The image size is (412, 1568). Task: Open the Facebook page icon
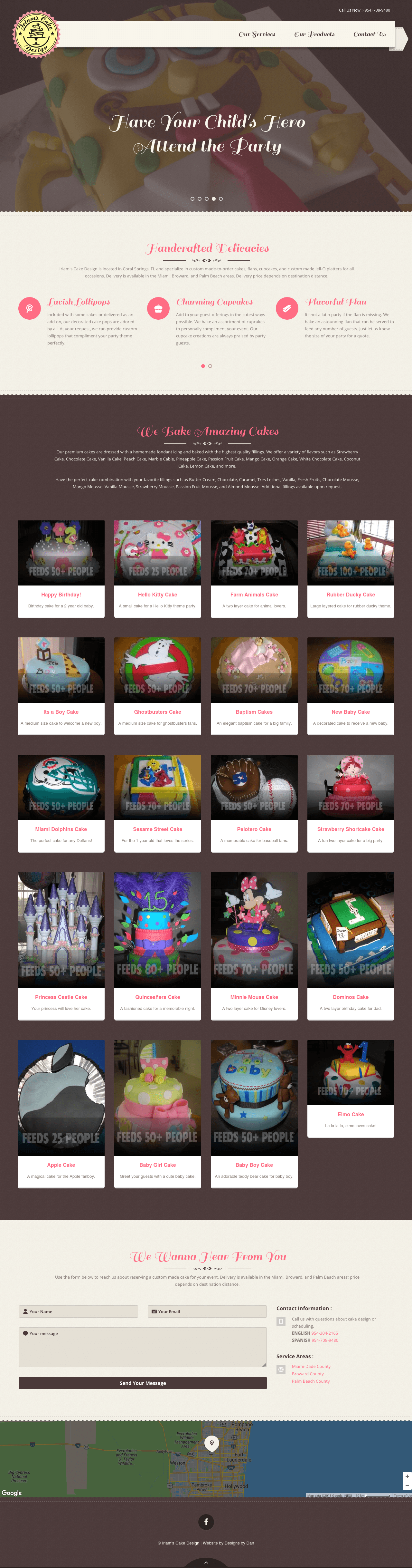[206, 1522]
